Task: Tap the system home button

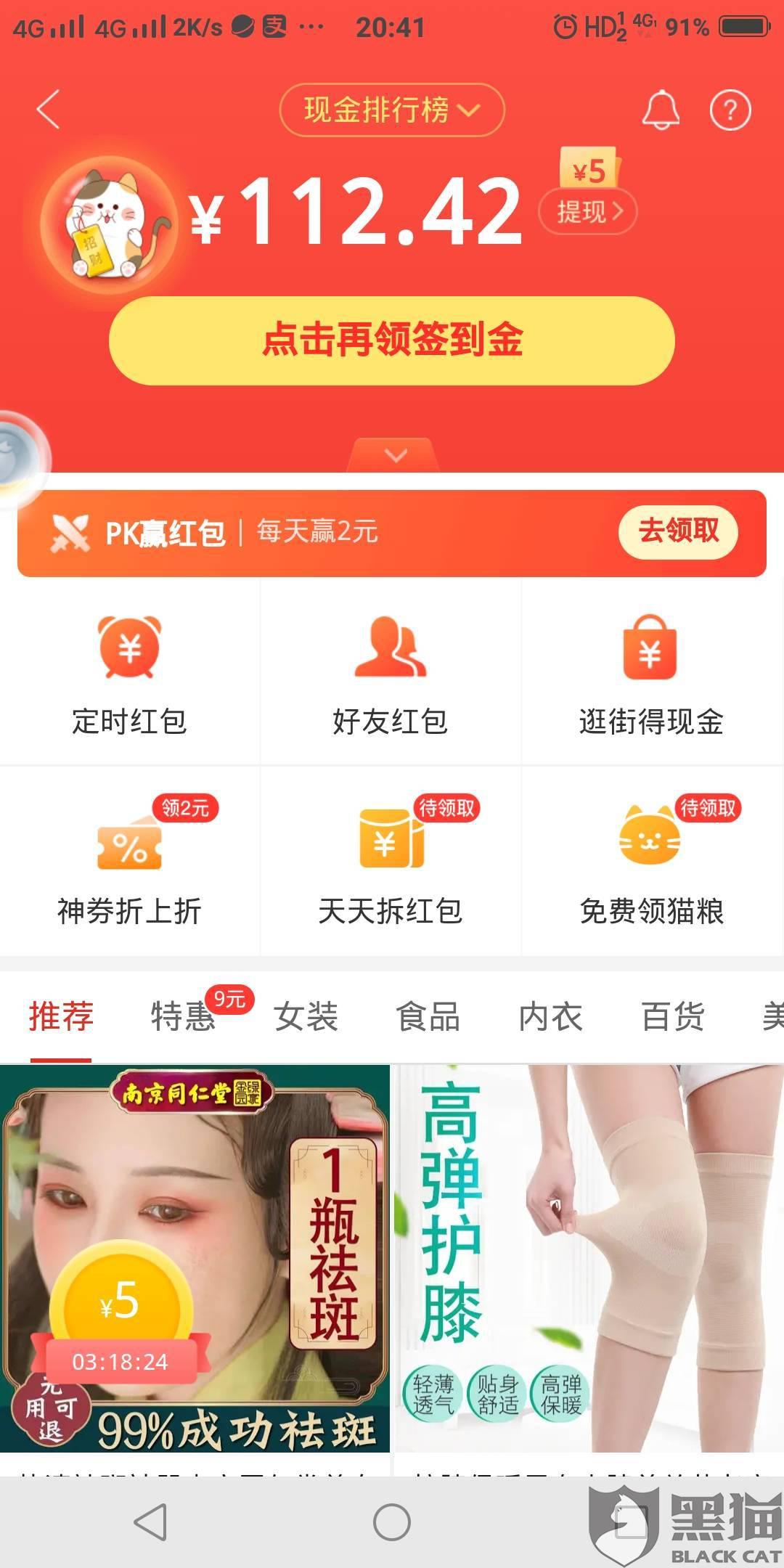Action: 392,1522
